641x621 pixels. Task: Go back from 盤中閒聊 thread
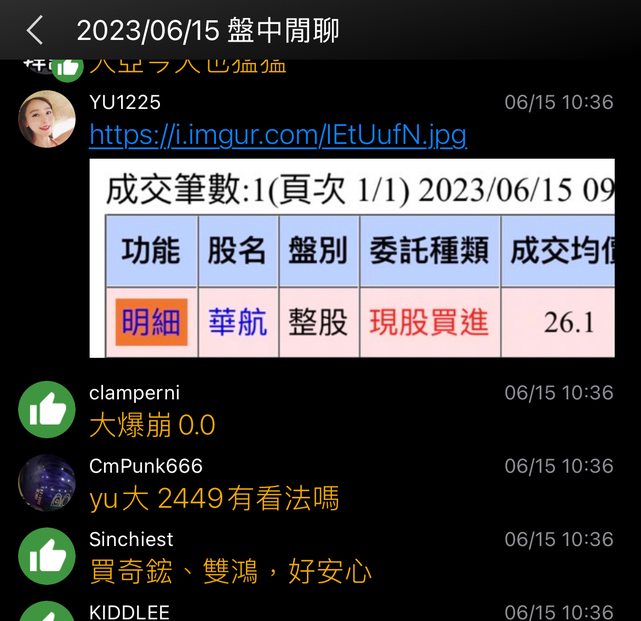(34, 31)
